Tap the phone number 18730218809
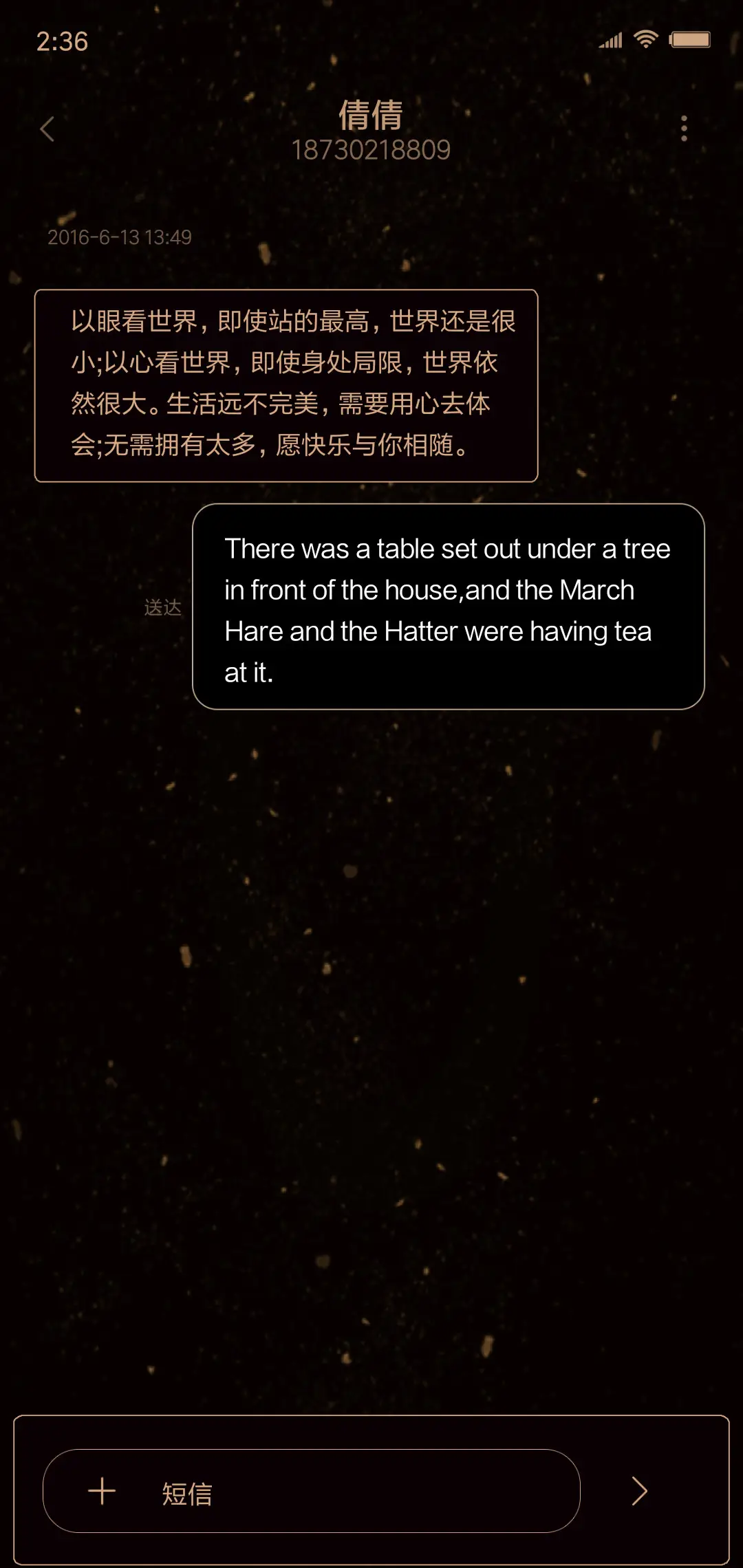This screenshot has width=743, height=1568. (370, 151)
